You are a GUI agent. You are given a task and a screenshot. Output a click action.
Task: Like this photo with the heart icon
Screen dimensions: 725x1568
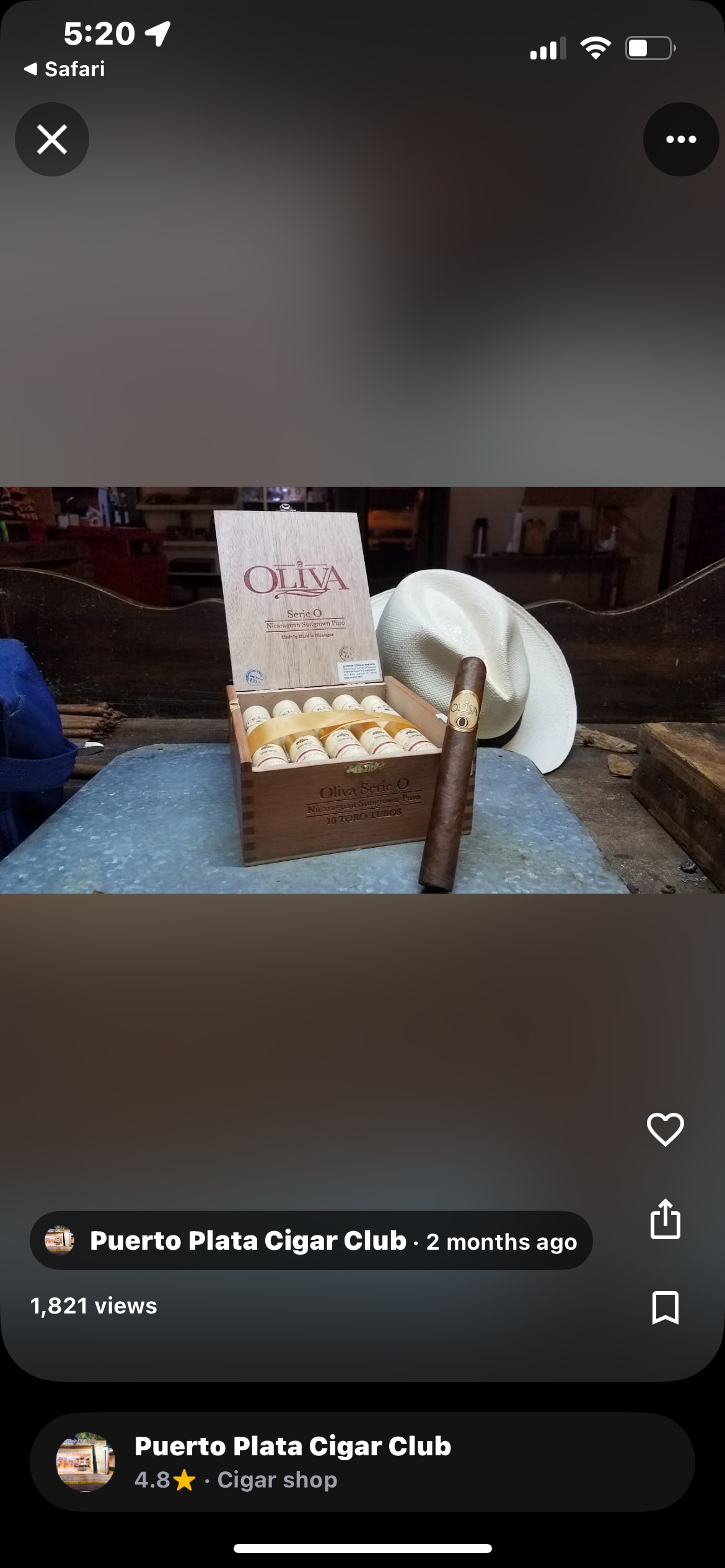[x=665, y=1128]
